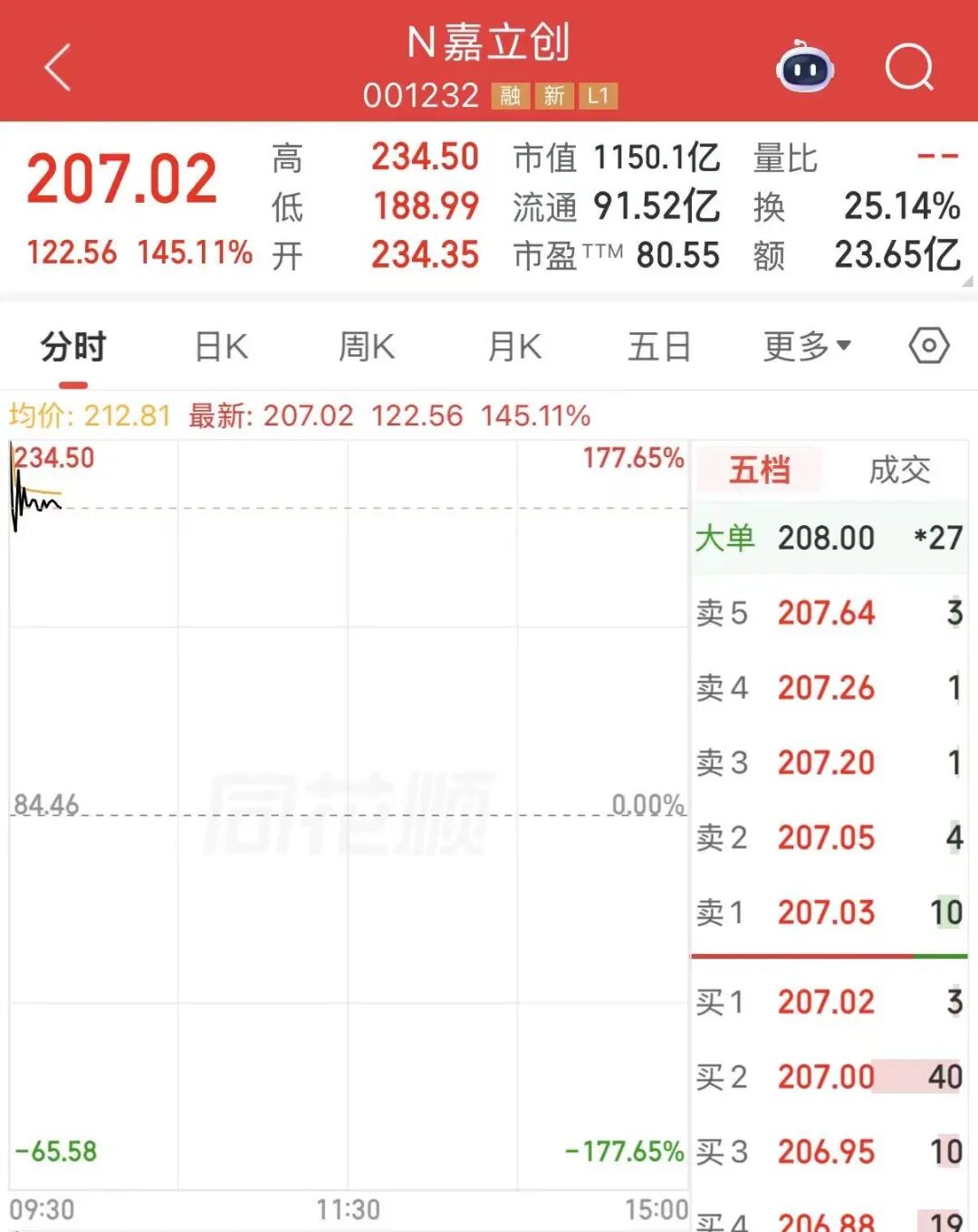The width and height of the screenshot is (978, 1232).
Task: Open stock search via magnifier icon
Action: pyautogui.click(x=909, y=67)
